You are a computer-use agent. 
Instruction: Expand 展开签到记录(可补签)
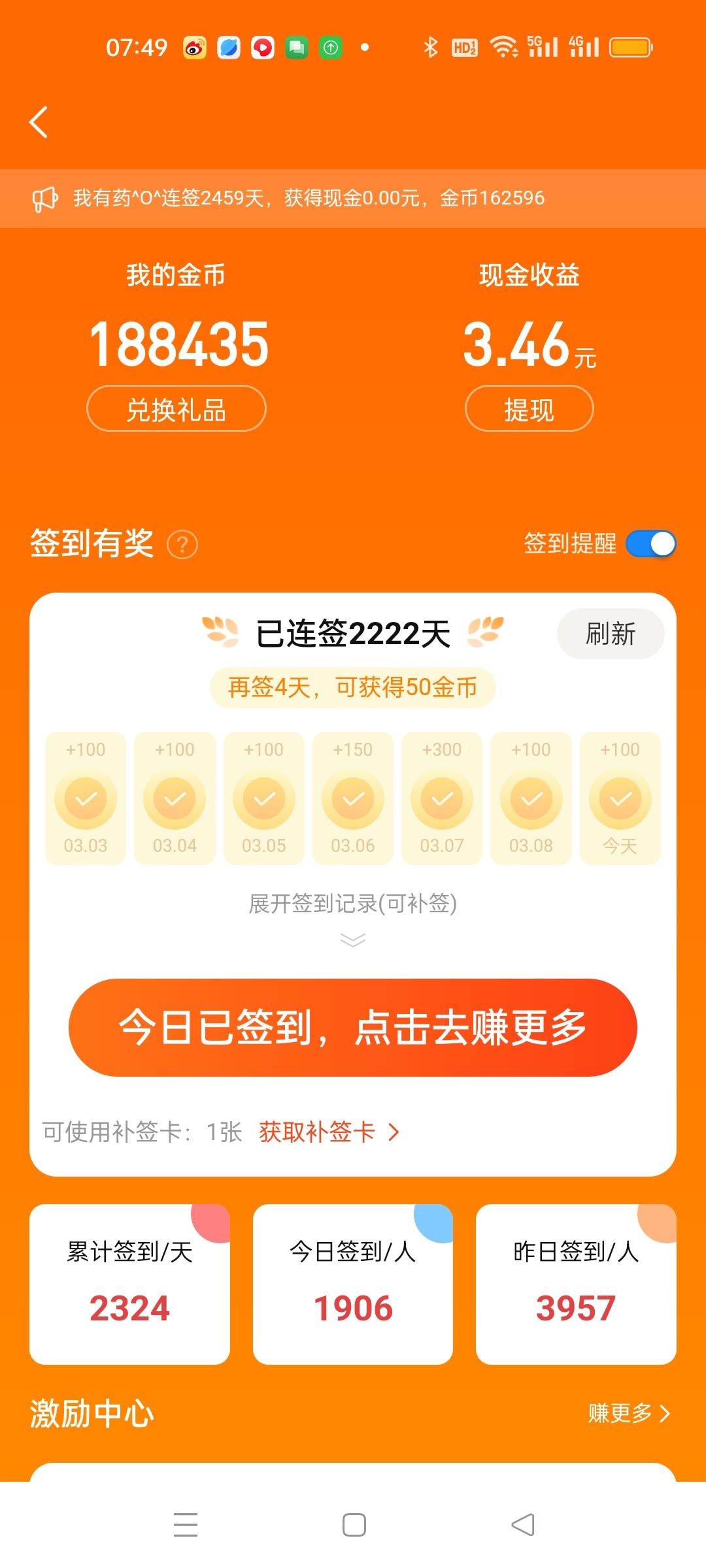tap(353, 904)
